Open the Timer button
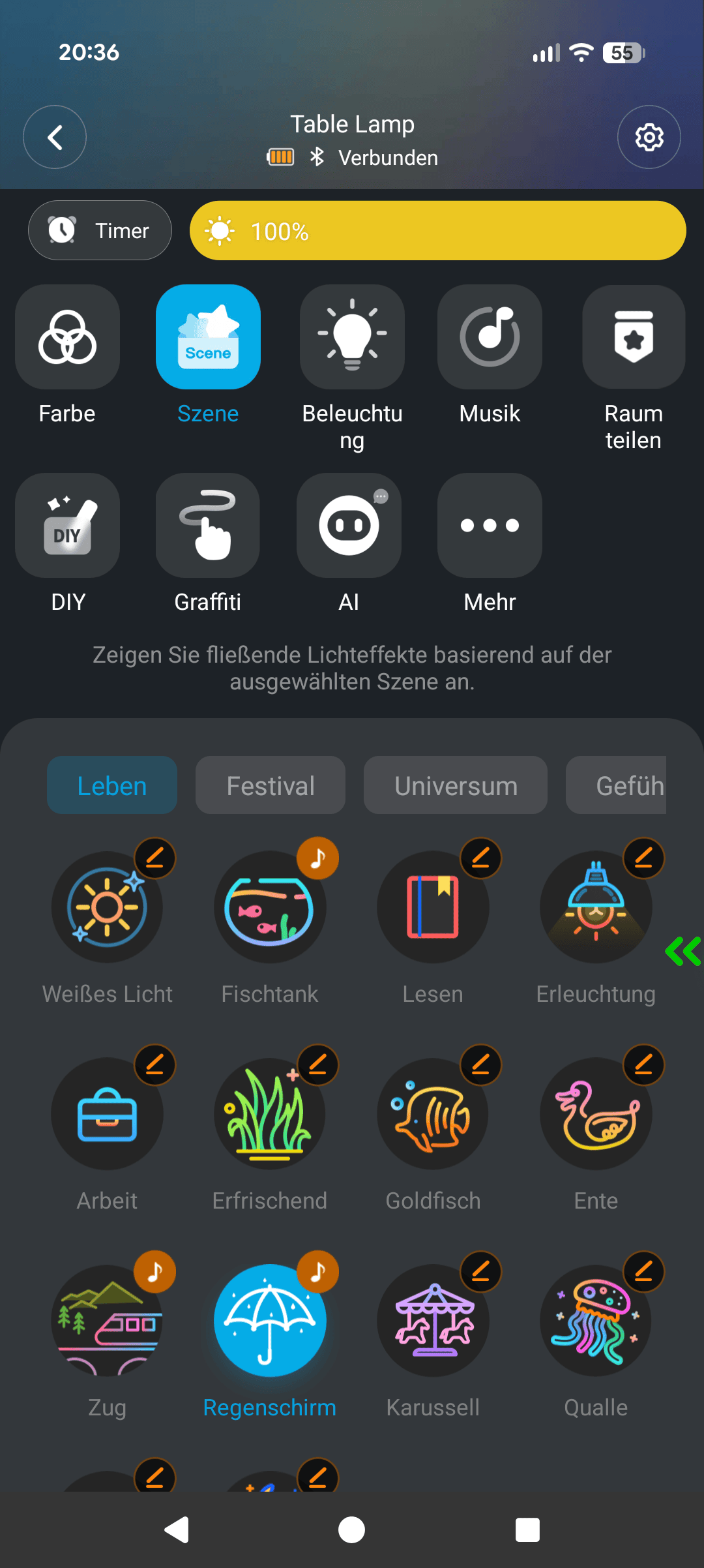Image resolution: width=704 pixels, height=1568 pixels. pos(100,230)
